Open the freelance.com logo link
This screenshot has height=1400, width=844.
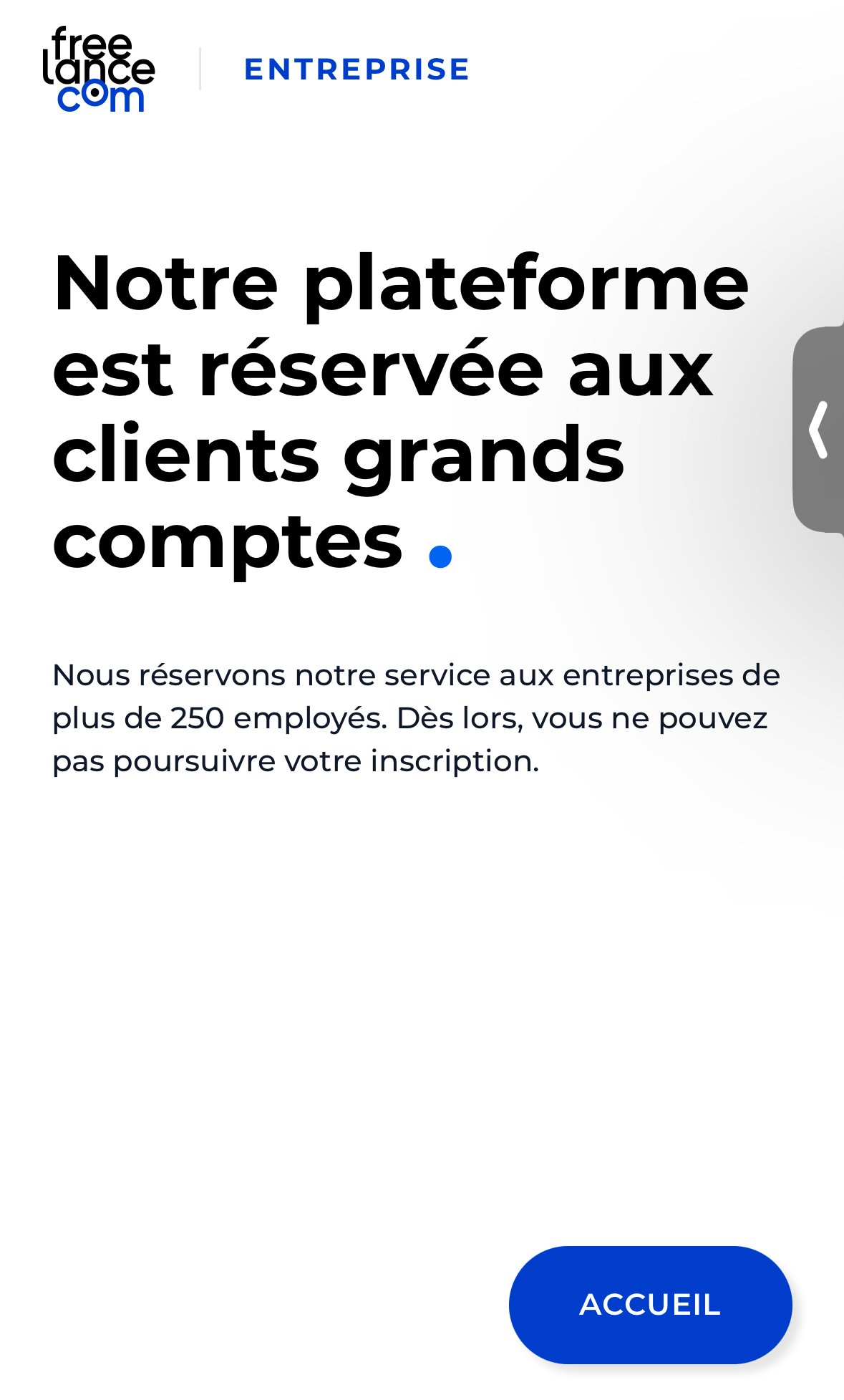click(x=99, y=69)
